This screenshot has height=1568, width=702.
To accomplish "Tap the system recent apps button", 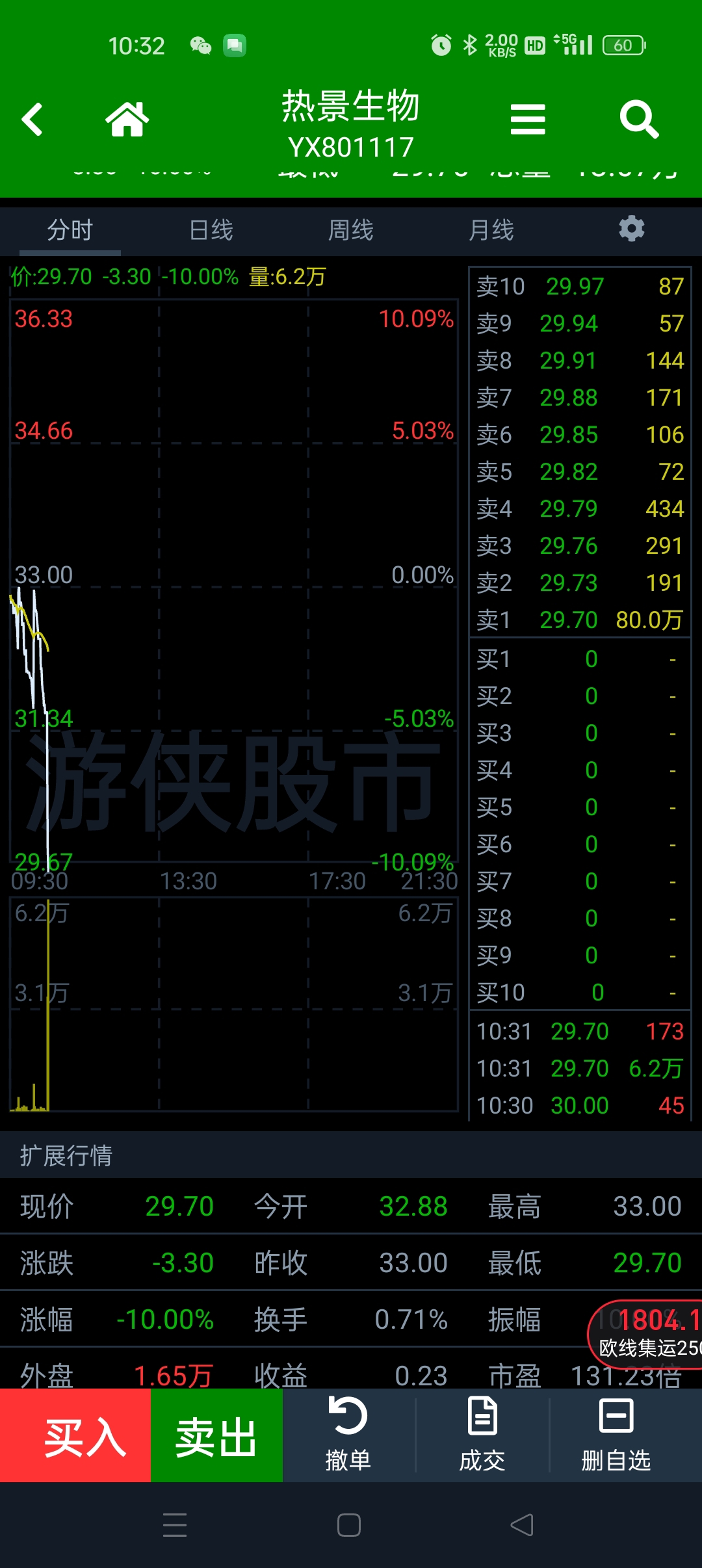I will [175, 1524].
